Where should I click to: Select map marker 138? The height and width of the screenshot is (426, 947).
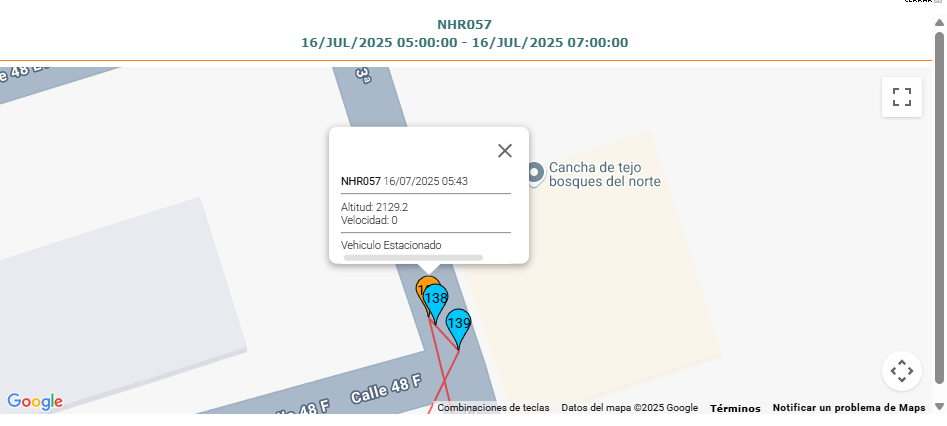click(436, 298)
